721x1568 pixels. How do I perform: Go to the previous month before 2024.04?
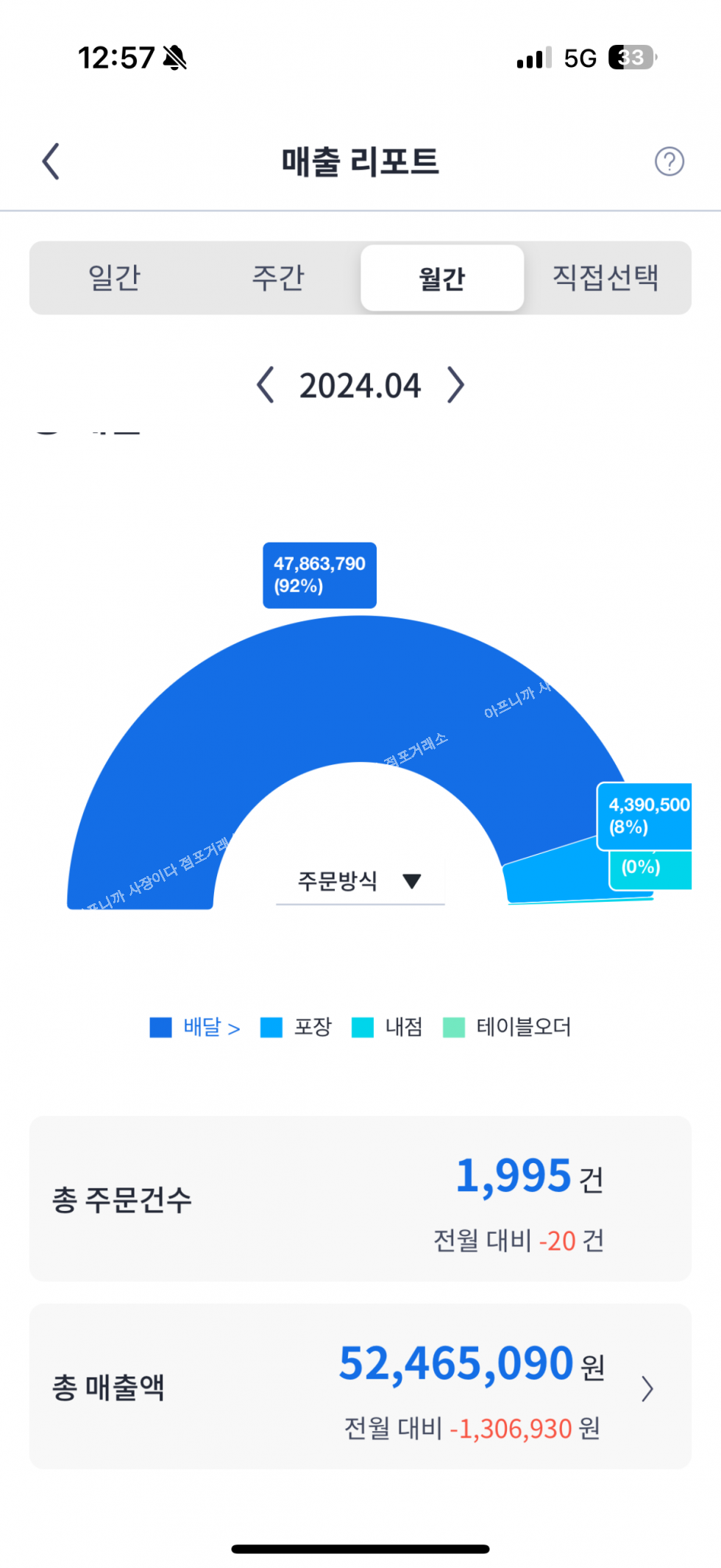point(266,385)
